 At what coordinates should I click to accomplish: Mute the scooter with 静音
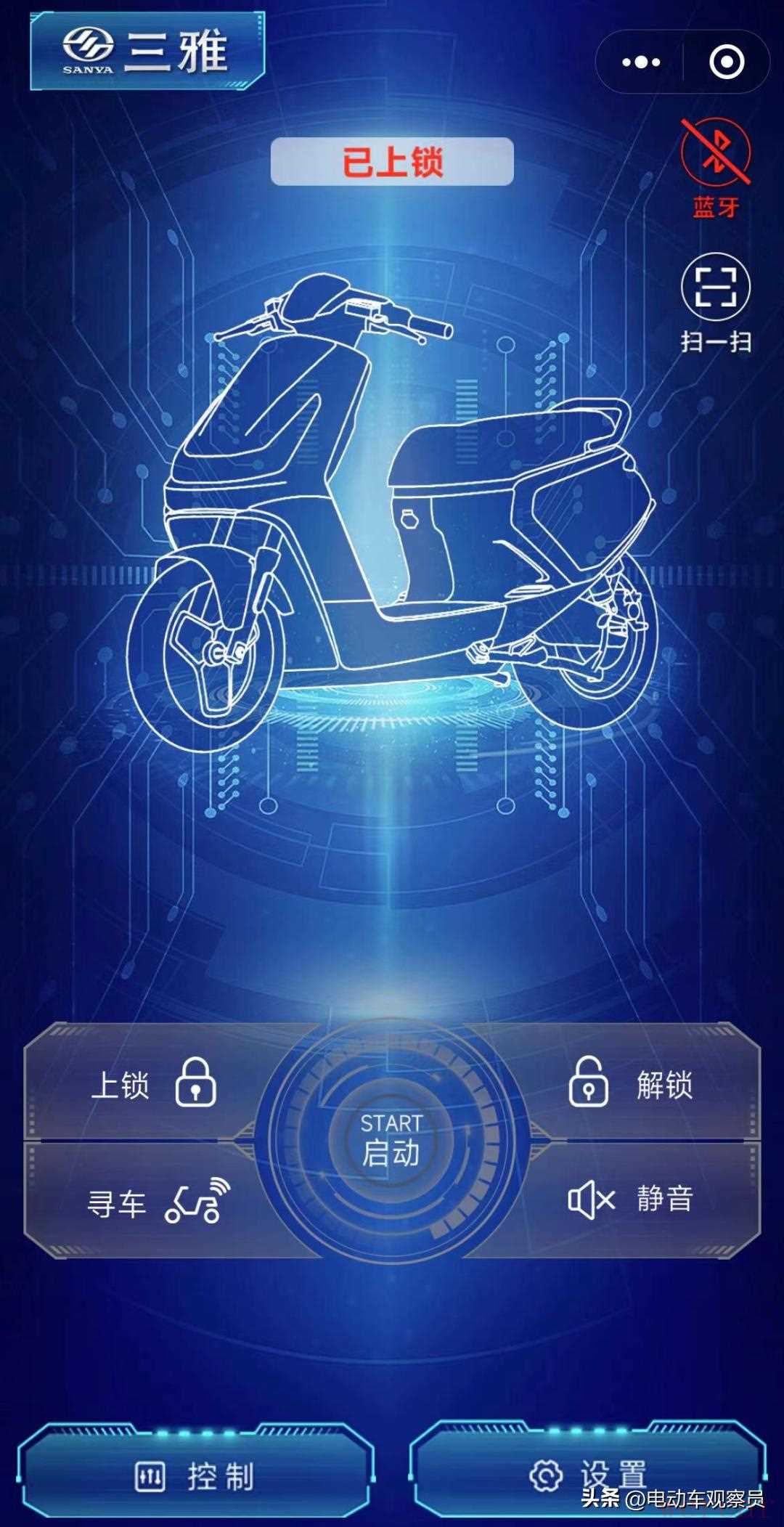pos(630,1200)
